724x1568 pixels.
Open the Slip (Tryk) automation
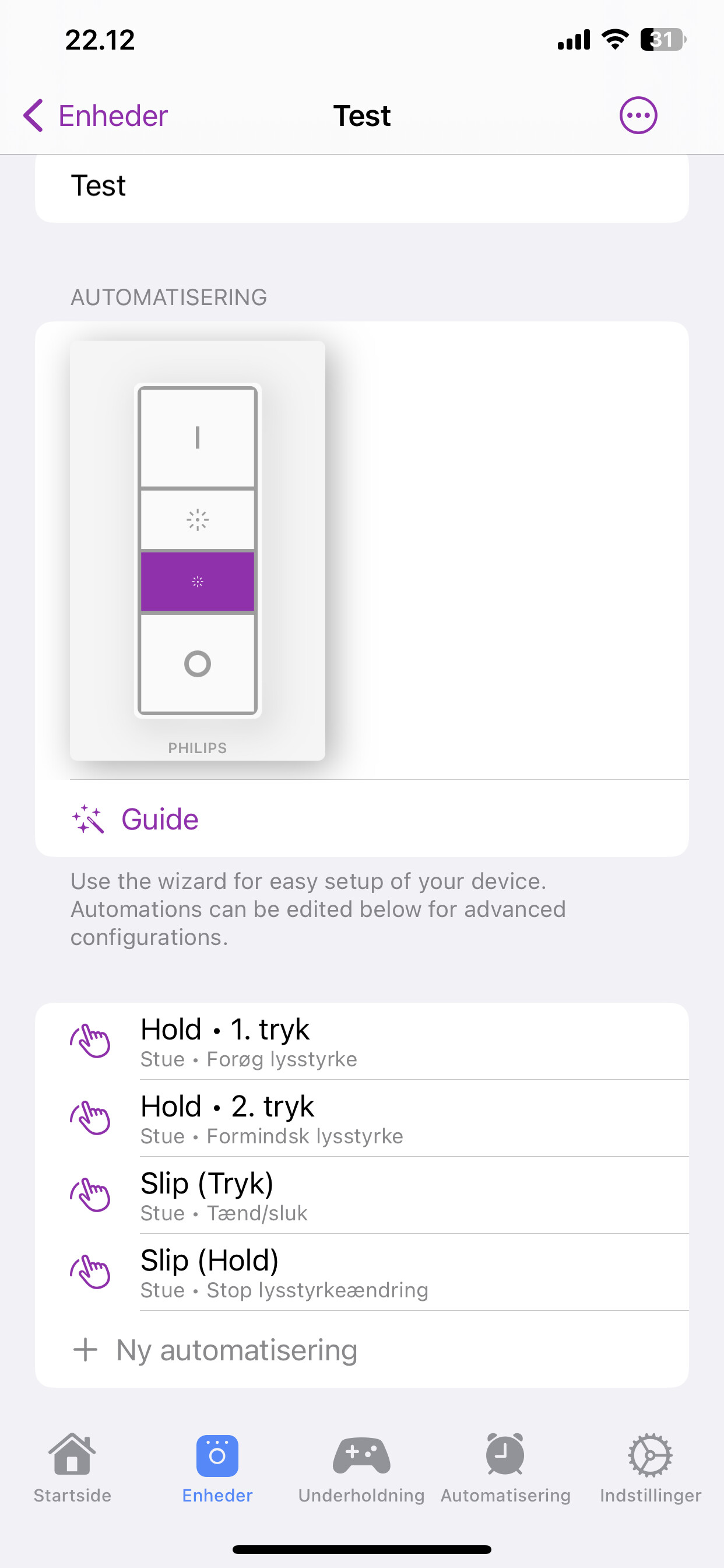362,1195
